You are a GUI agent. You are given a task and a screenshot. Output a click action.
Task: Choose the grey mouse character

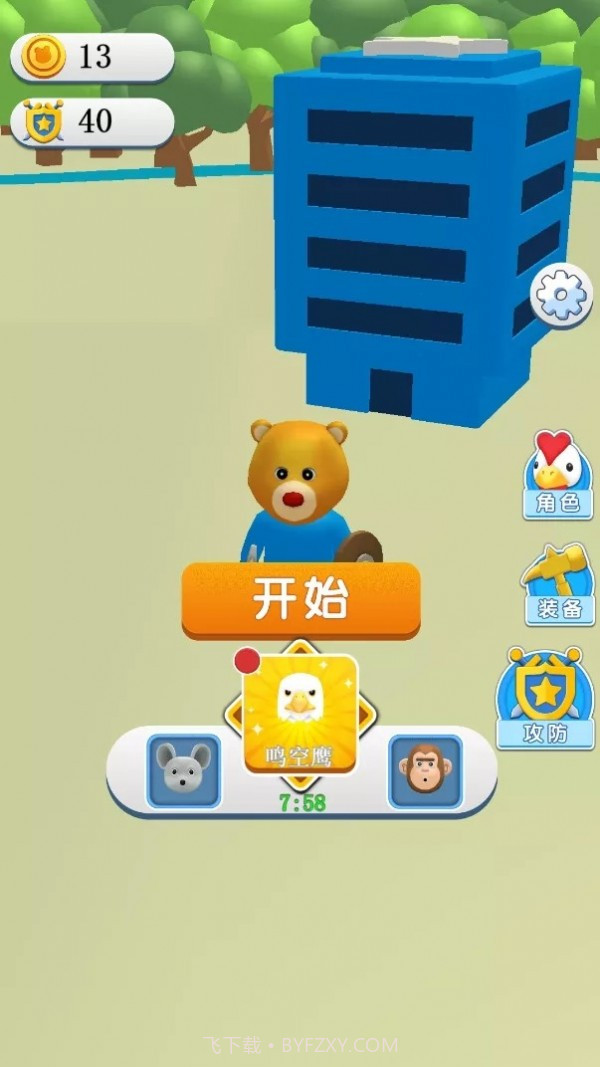[184, 771]
